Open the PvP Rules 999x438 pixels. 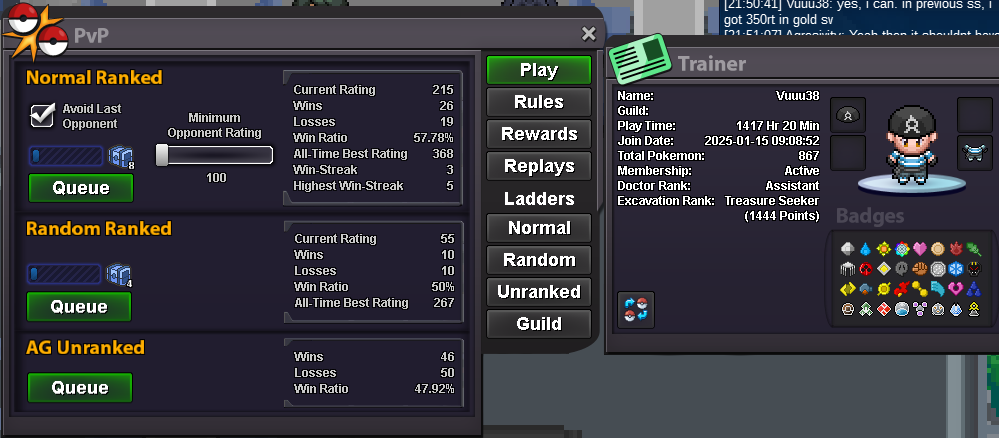click(x=539, y=102)
